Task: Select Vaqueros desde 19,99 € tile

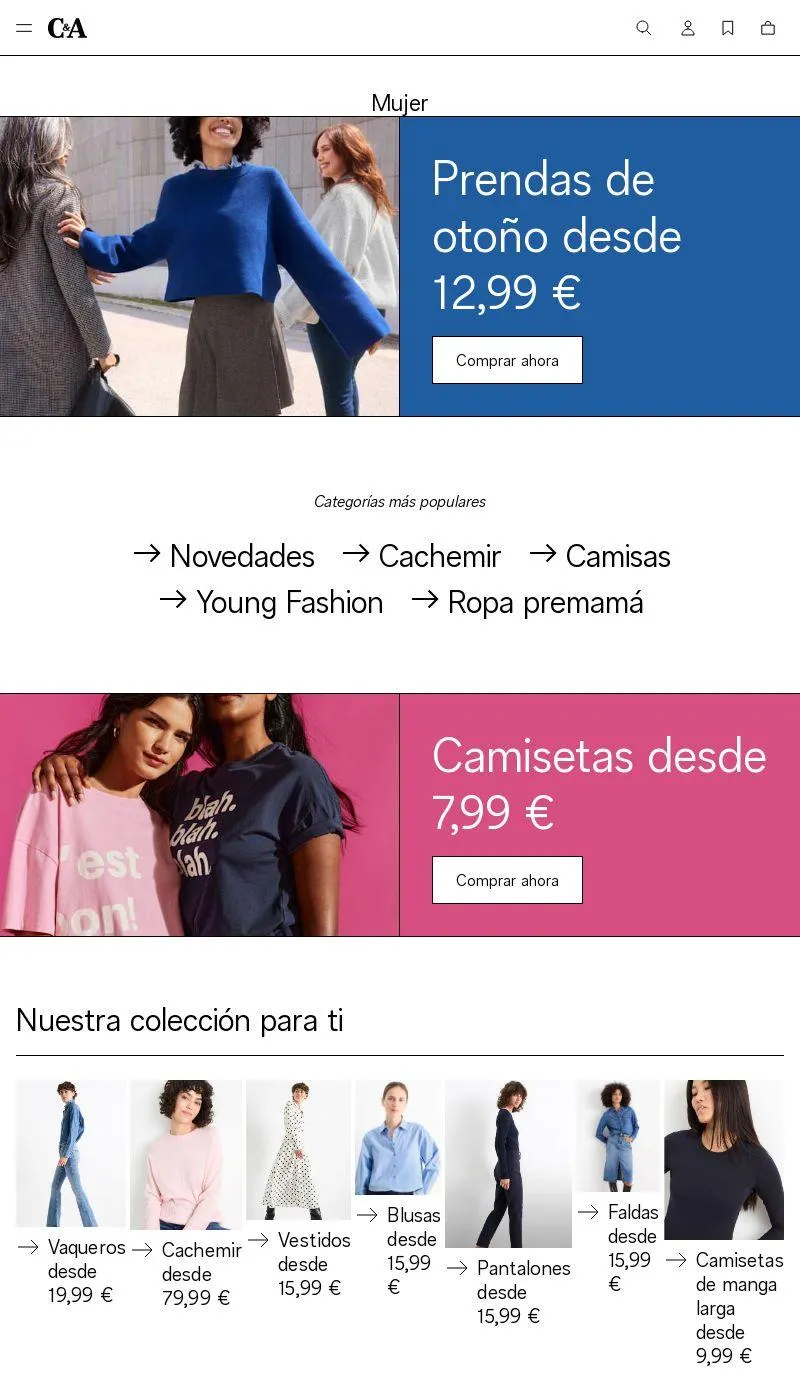Action: point(71,1193)
